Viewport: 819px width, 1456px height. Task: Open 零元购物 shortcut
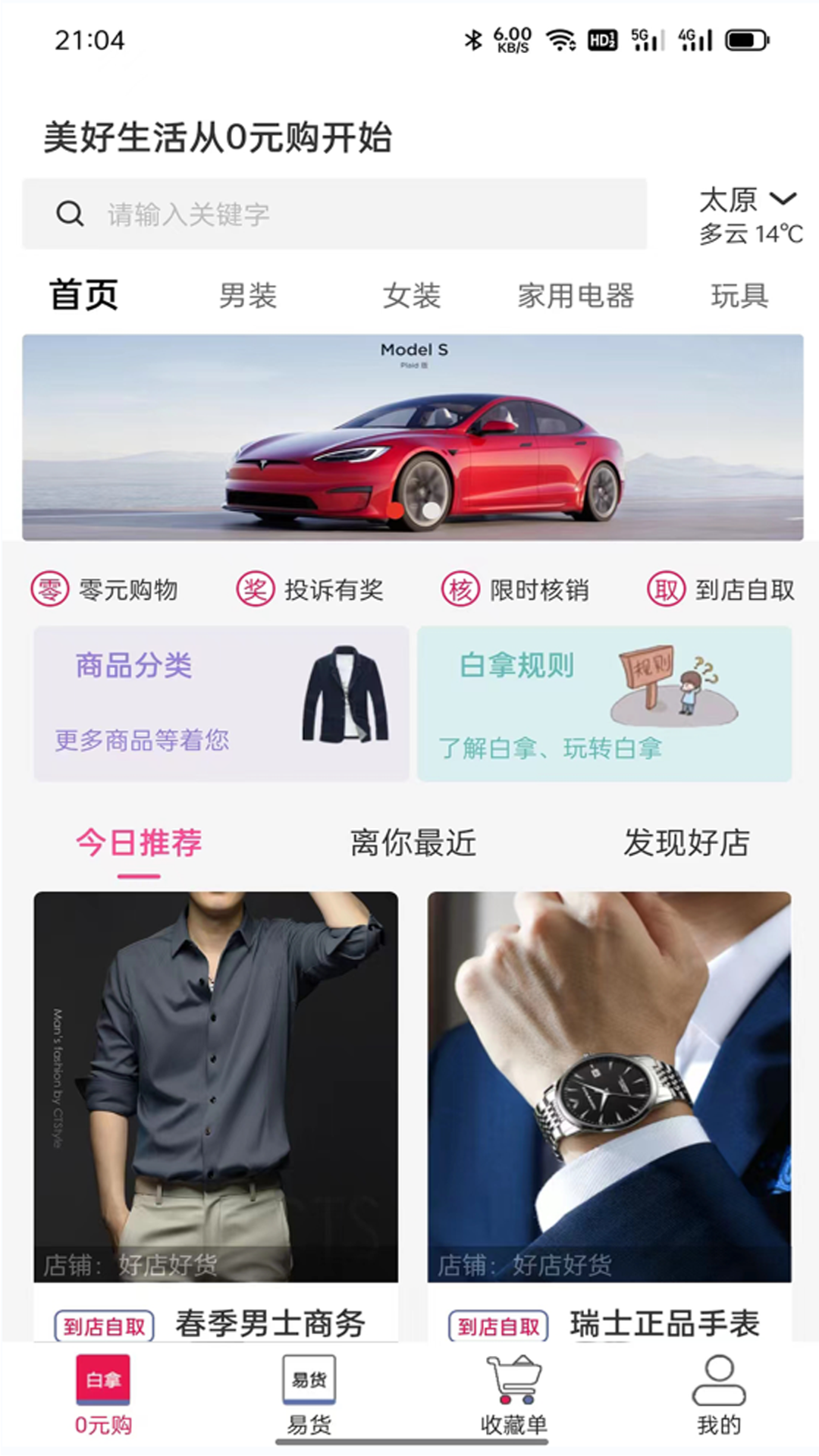click(105, 589)
